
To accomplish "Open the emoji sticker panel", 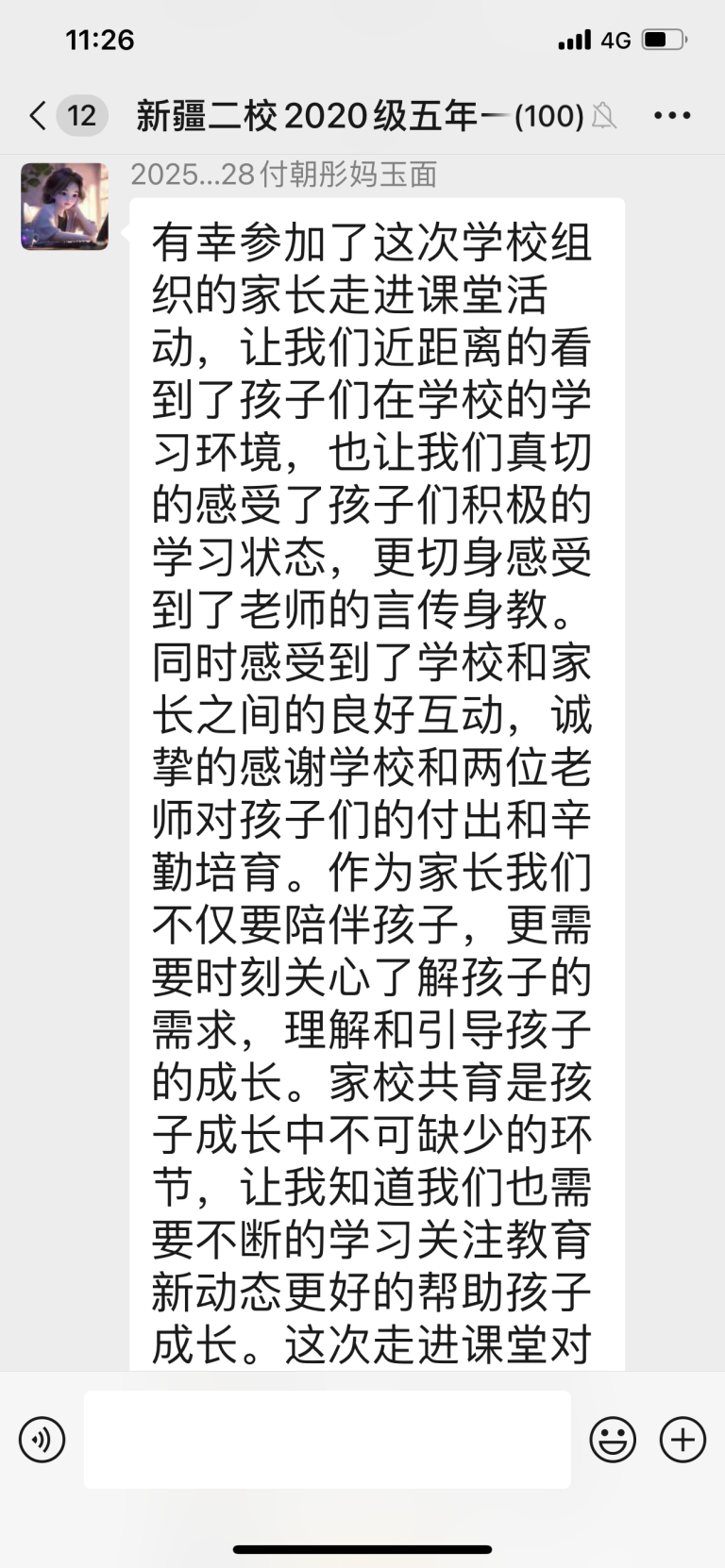I will click(613, 1440).
